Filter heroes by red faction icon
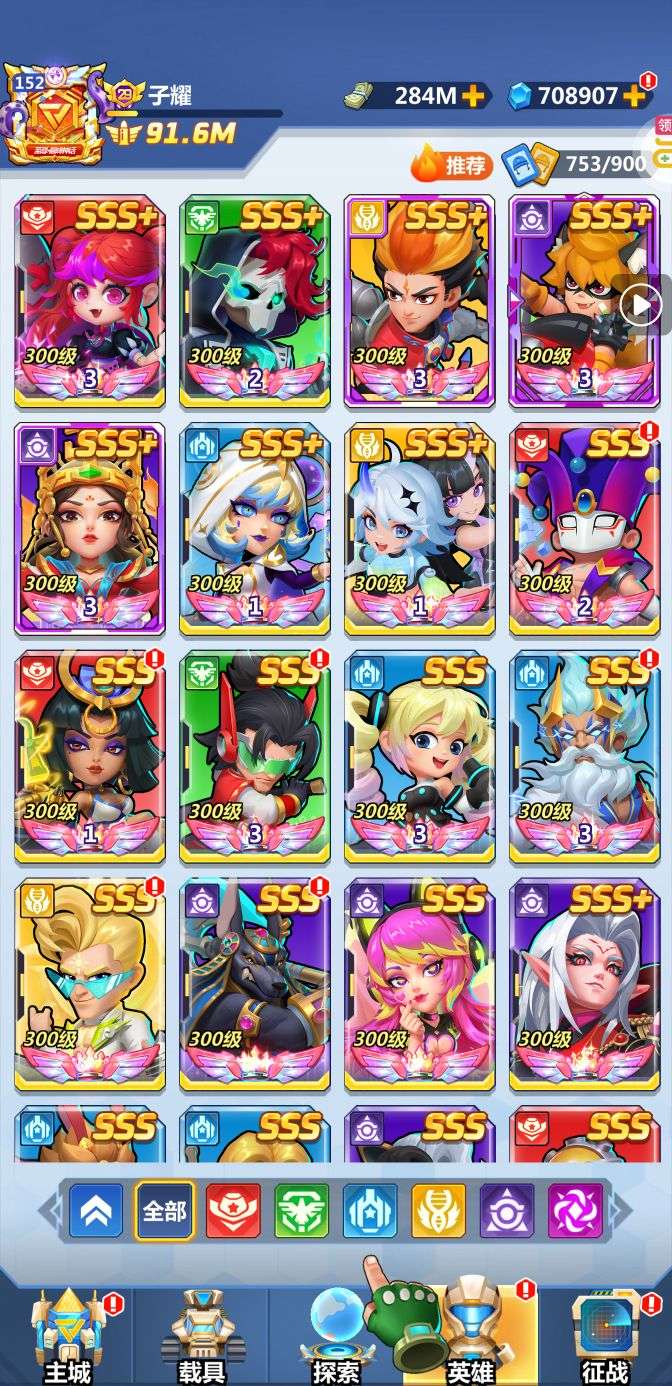The width and height of the screenshot is (672, 1386). [x=233, y=1211]
